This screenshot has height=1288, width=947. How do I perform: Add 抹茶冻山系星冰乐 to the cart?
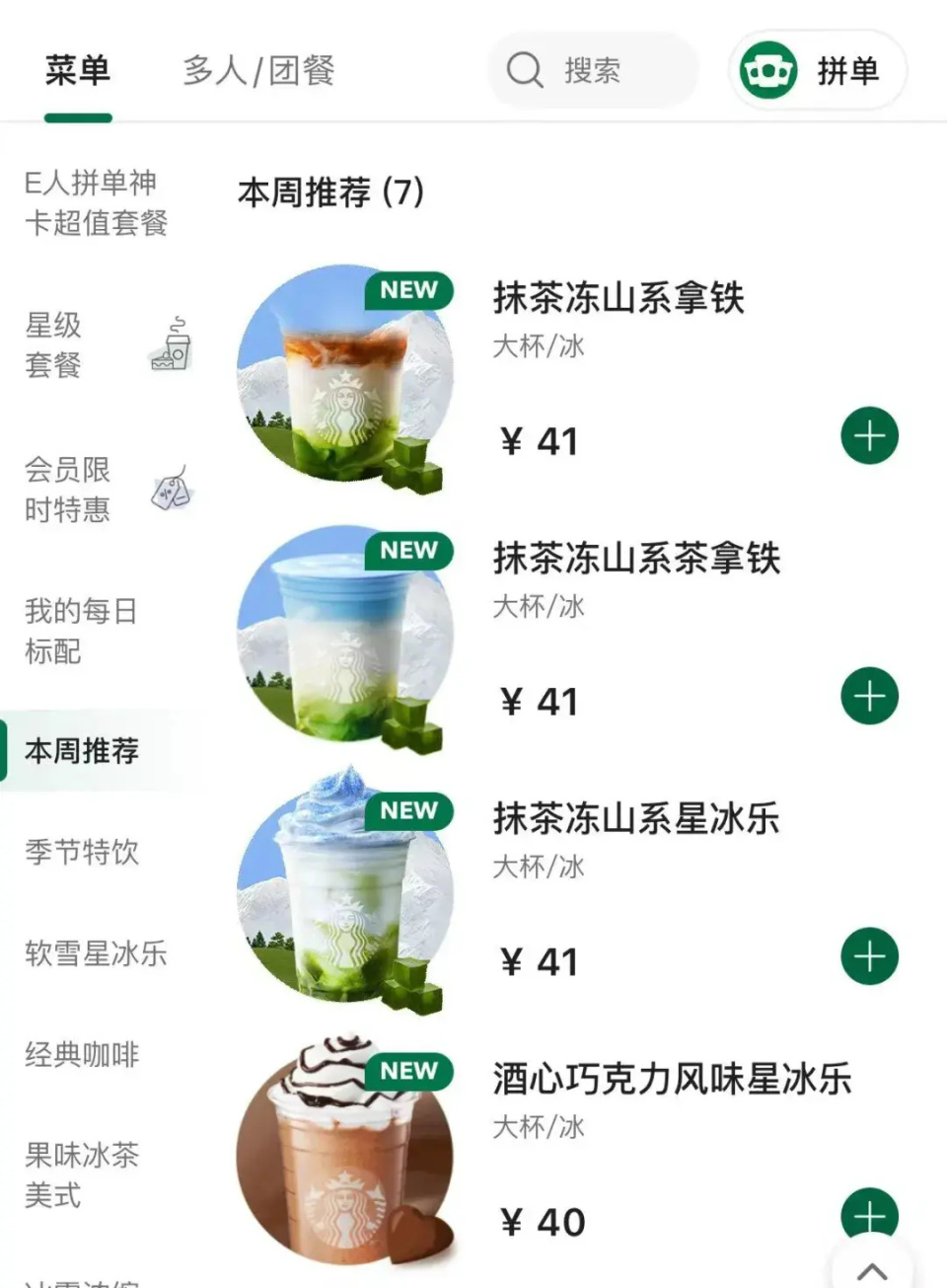coord(869,956)
